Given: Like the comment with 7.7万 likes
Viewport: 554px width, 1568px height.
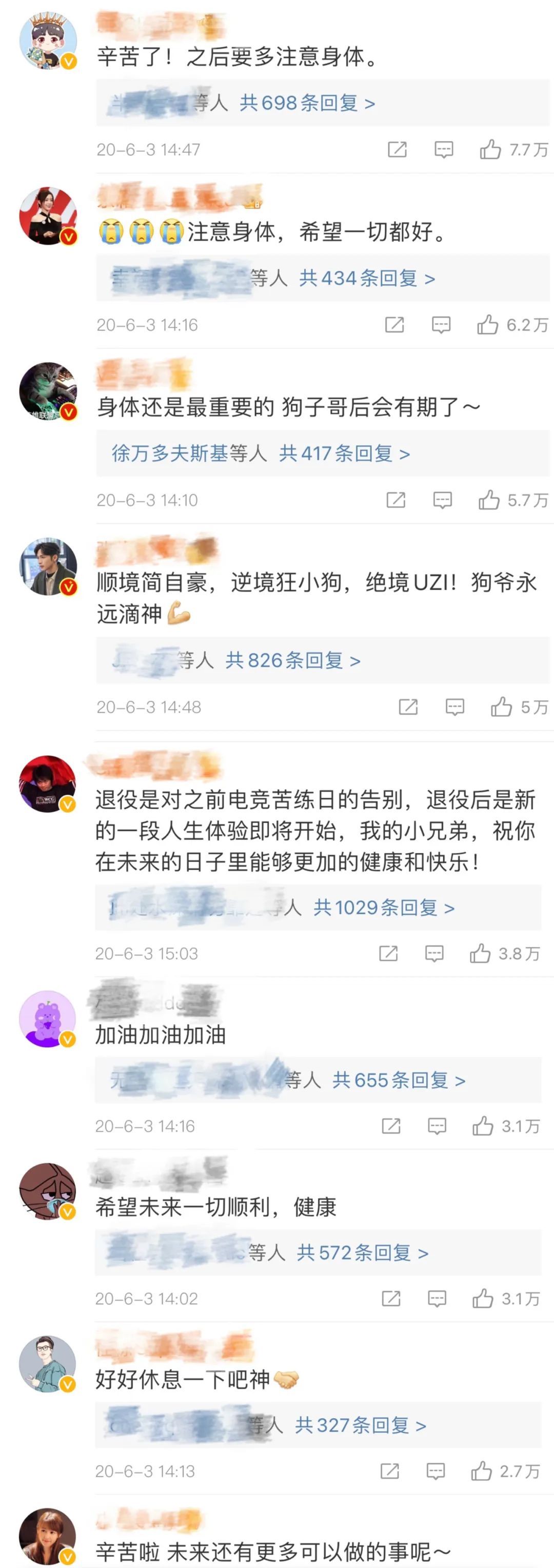Looking at the screenshot, I should (x=490, y=150).
